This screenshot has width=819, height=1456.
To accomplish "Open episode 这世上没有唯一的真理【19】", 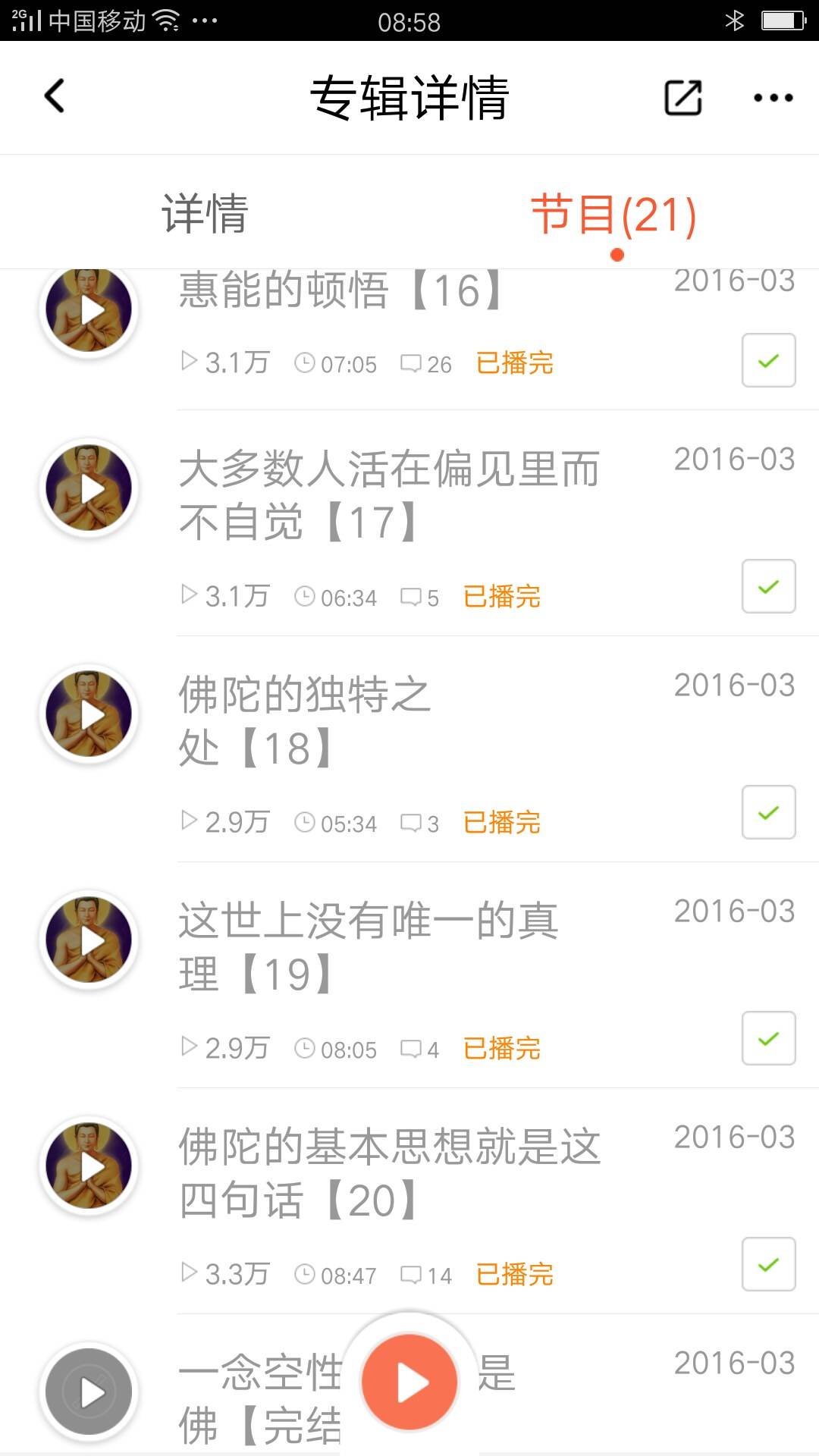I will [x=369, y=946].
